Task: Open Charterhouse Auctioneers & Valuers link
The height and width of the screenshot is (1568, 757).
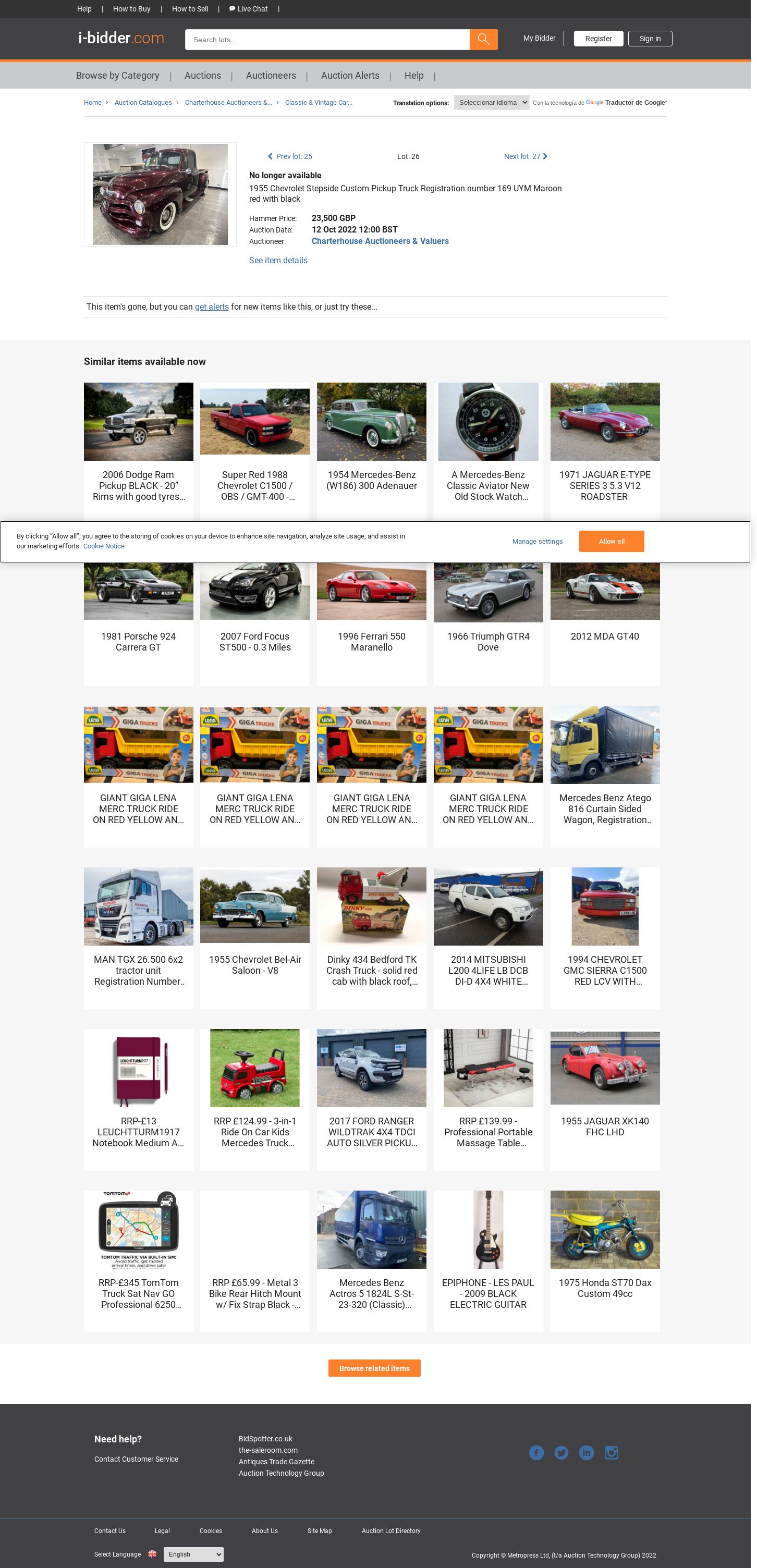Action: (380, 241)
